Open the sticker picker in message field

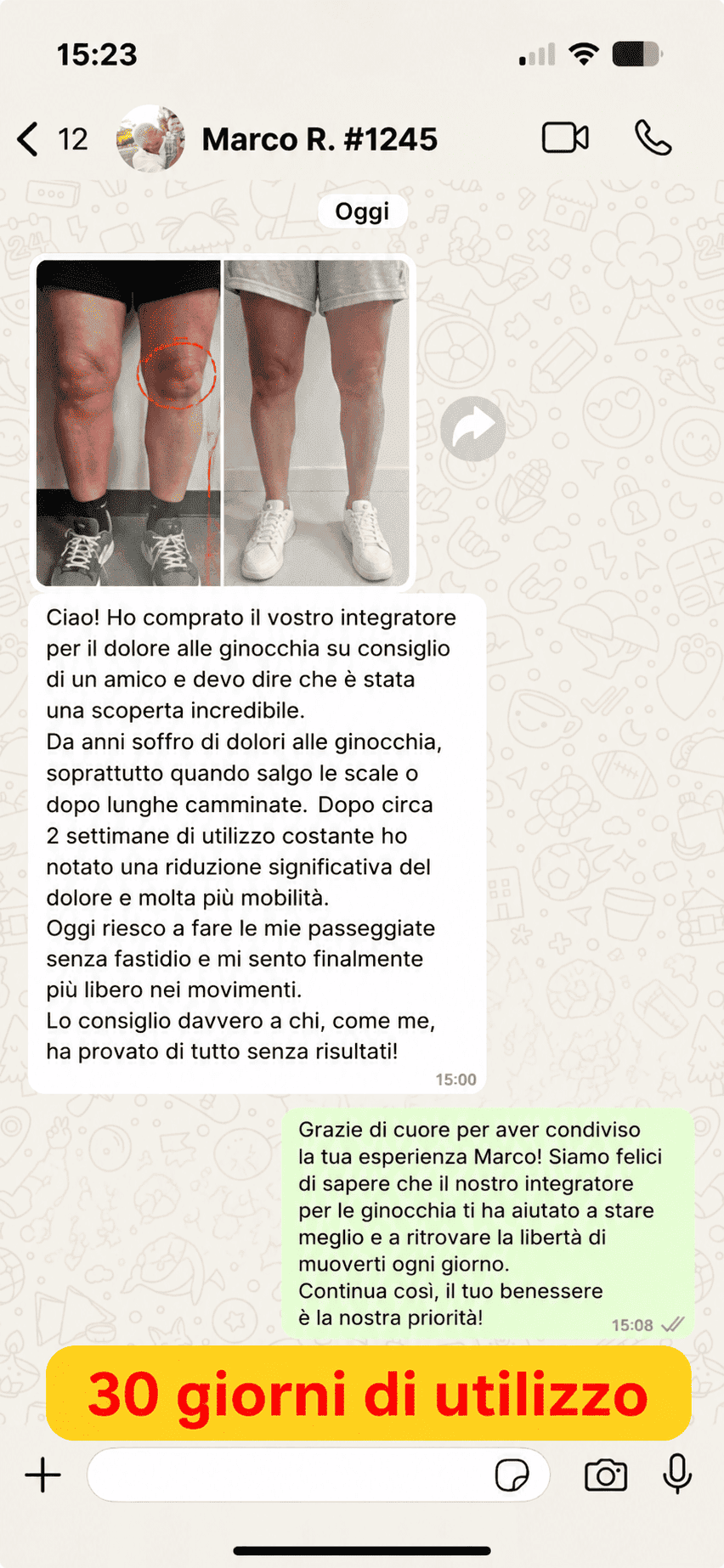(x=512, y=1475)
